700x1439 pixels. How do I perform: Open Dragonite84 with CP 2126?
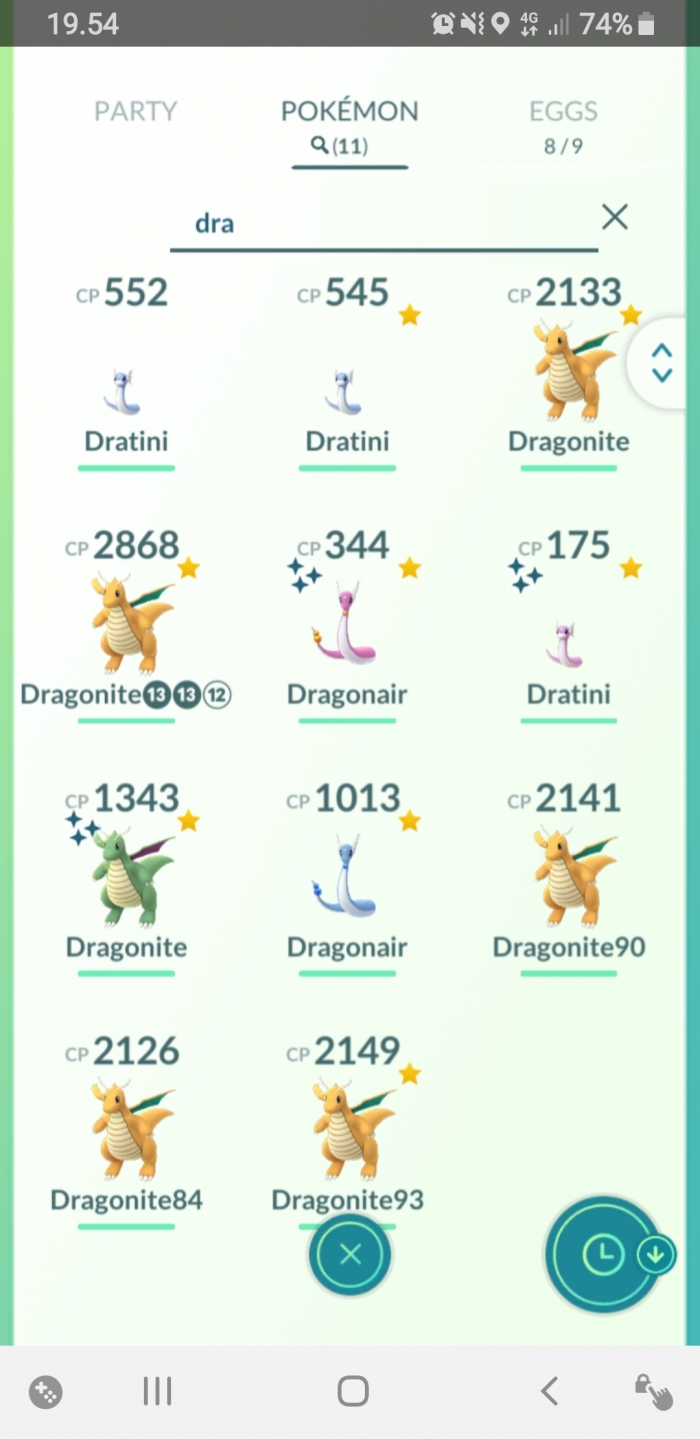coord(126,1130)
